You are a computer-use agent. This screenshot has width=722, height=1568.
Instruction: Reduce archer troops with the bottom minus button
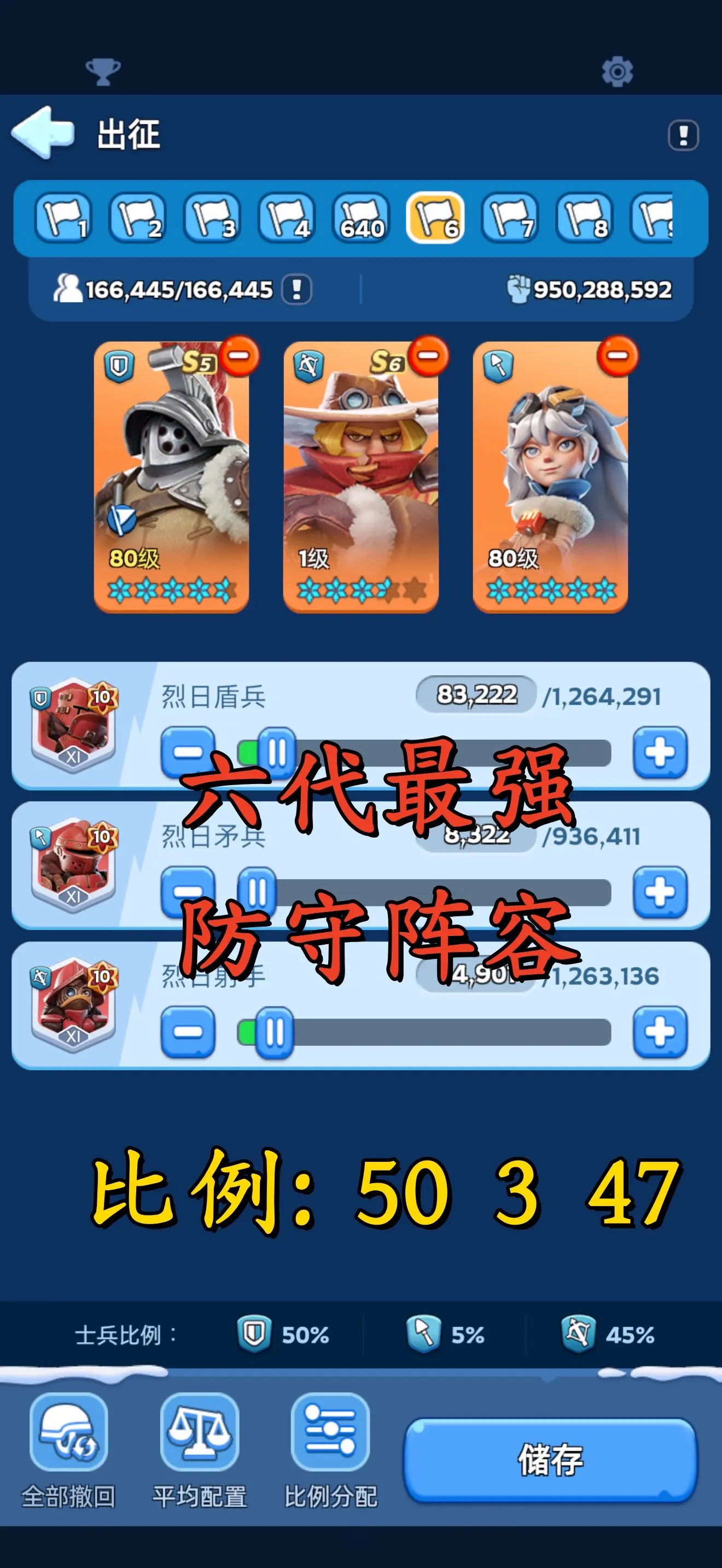click(188, 1032)
